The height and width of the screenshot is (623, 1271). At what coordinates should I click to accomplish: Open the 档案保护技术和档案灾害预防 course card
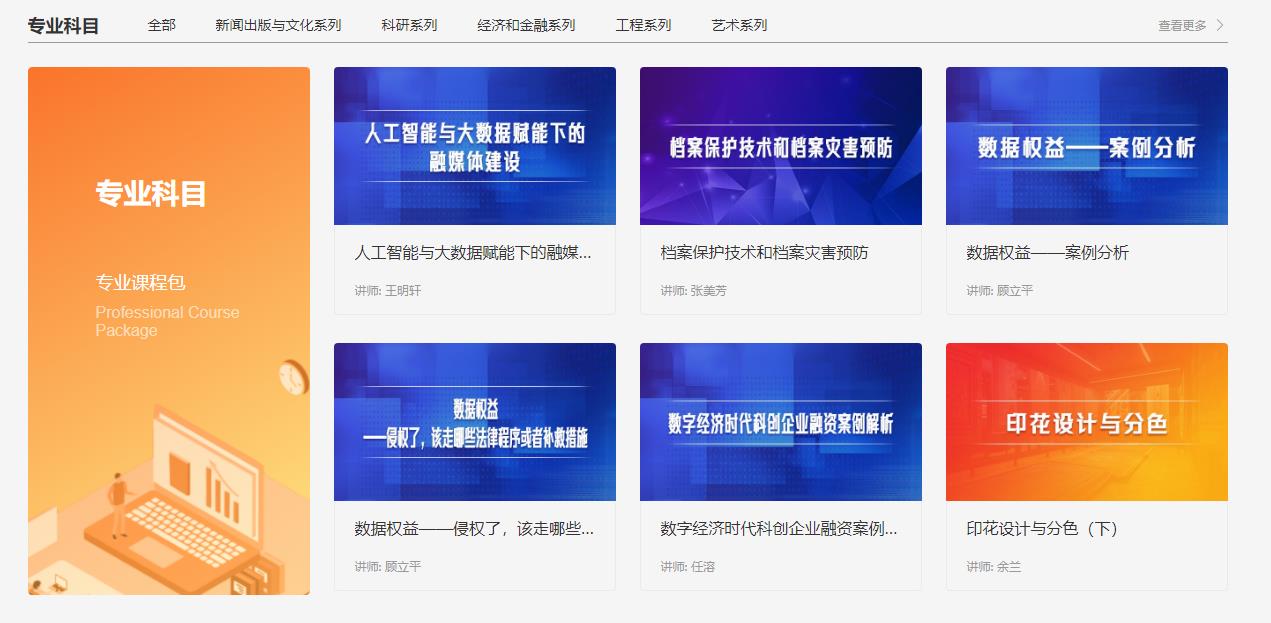tap(780, 190)
